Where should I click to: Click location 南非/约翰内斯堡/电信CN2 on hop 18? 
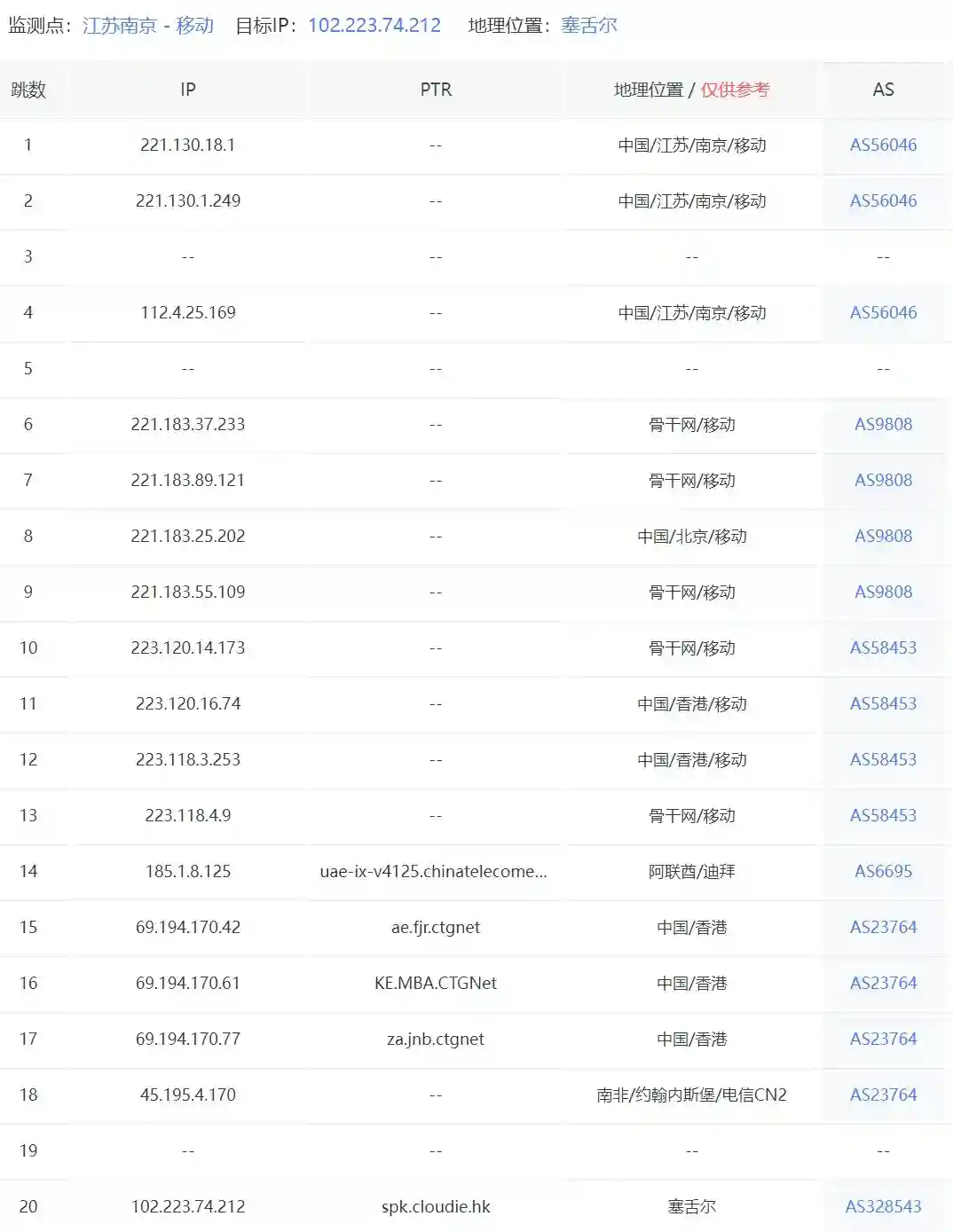coord(691,1095)
